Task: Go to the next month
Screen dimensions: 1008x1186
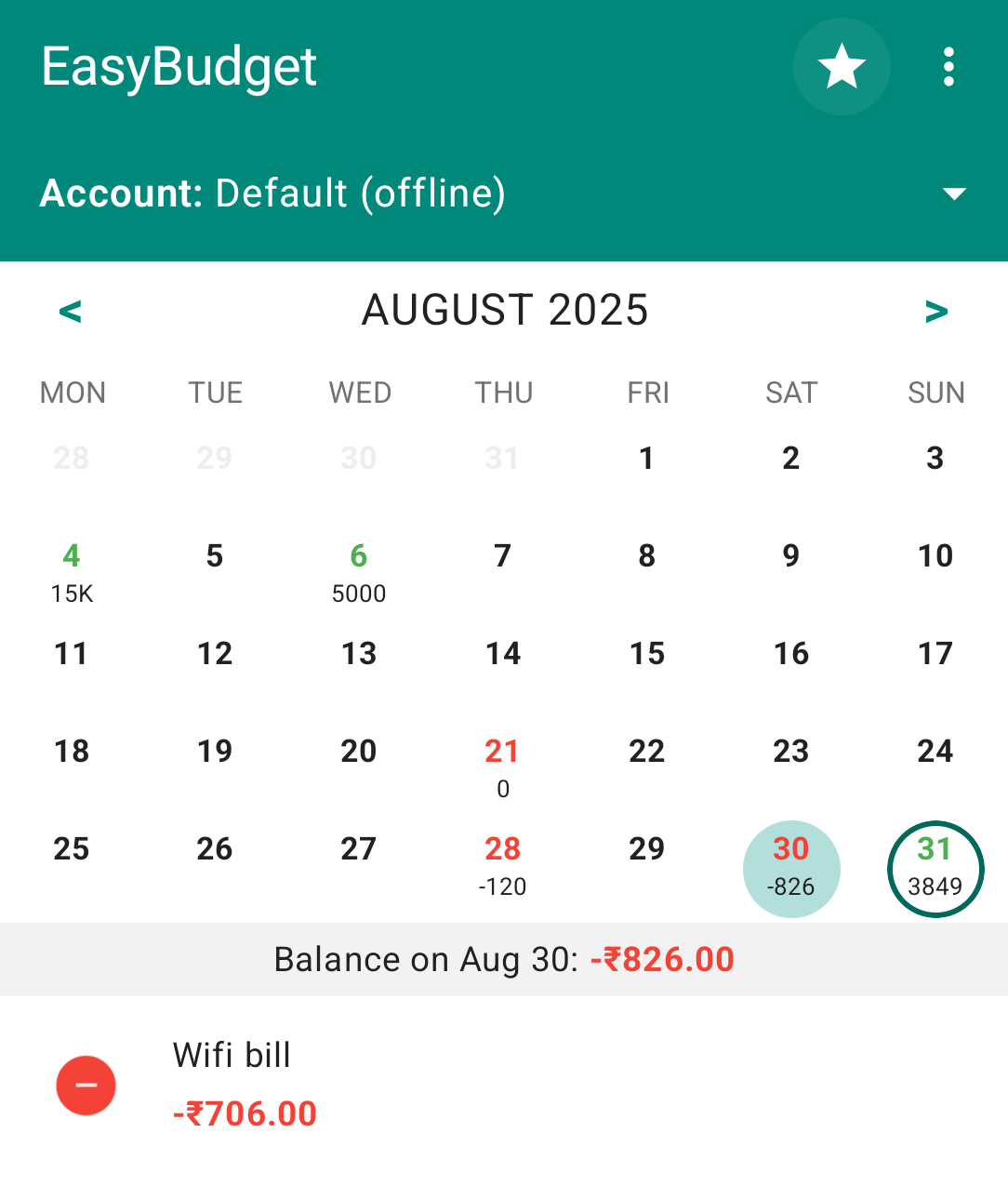Action: coord(936,311)
